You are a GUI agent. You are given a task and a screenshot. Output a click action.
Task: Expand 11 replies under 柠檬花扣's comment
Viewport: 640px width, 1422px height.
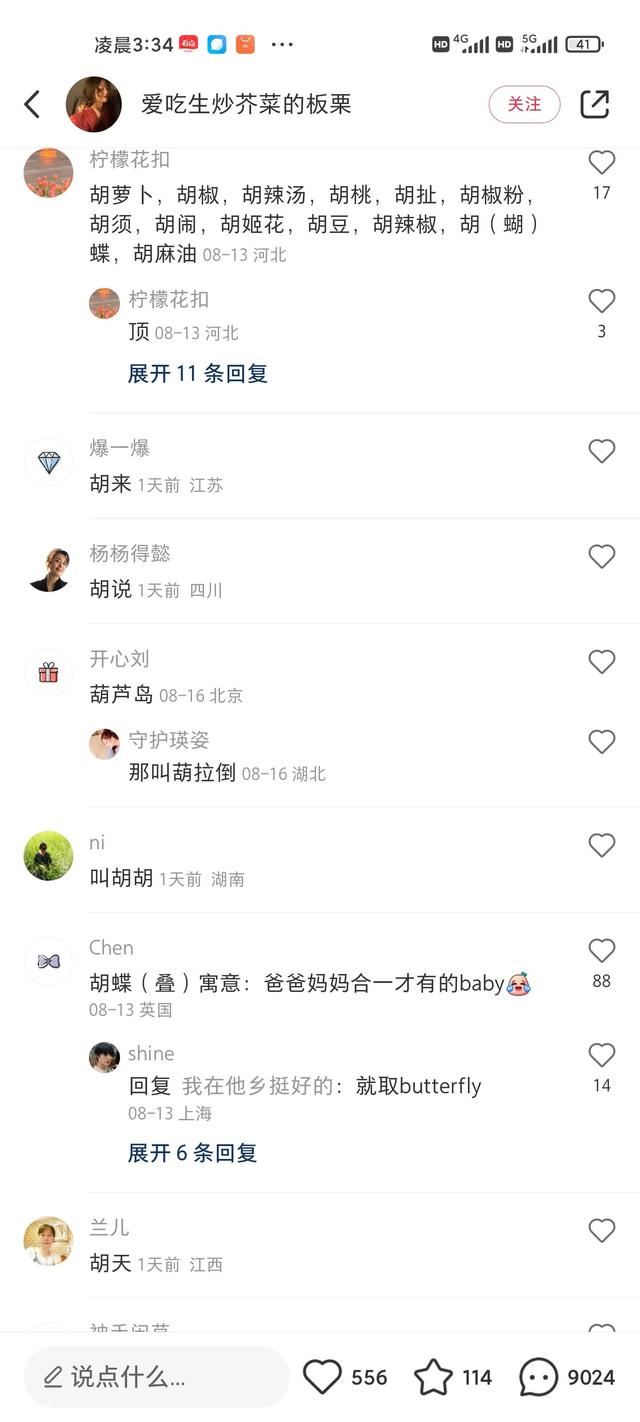click(198, 374)
